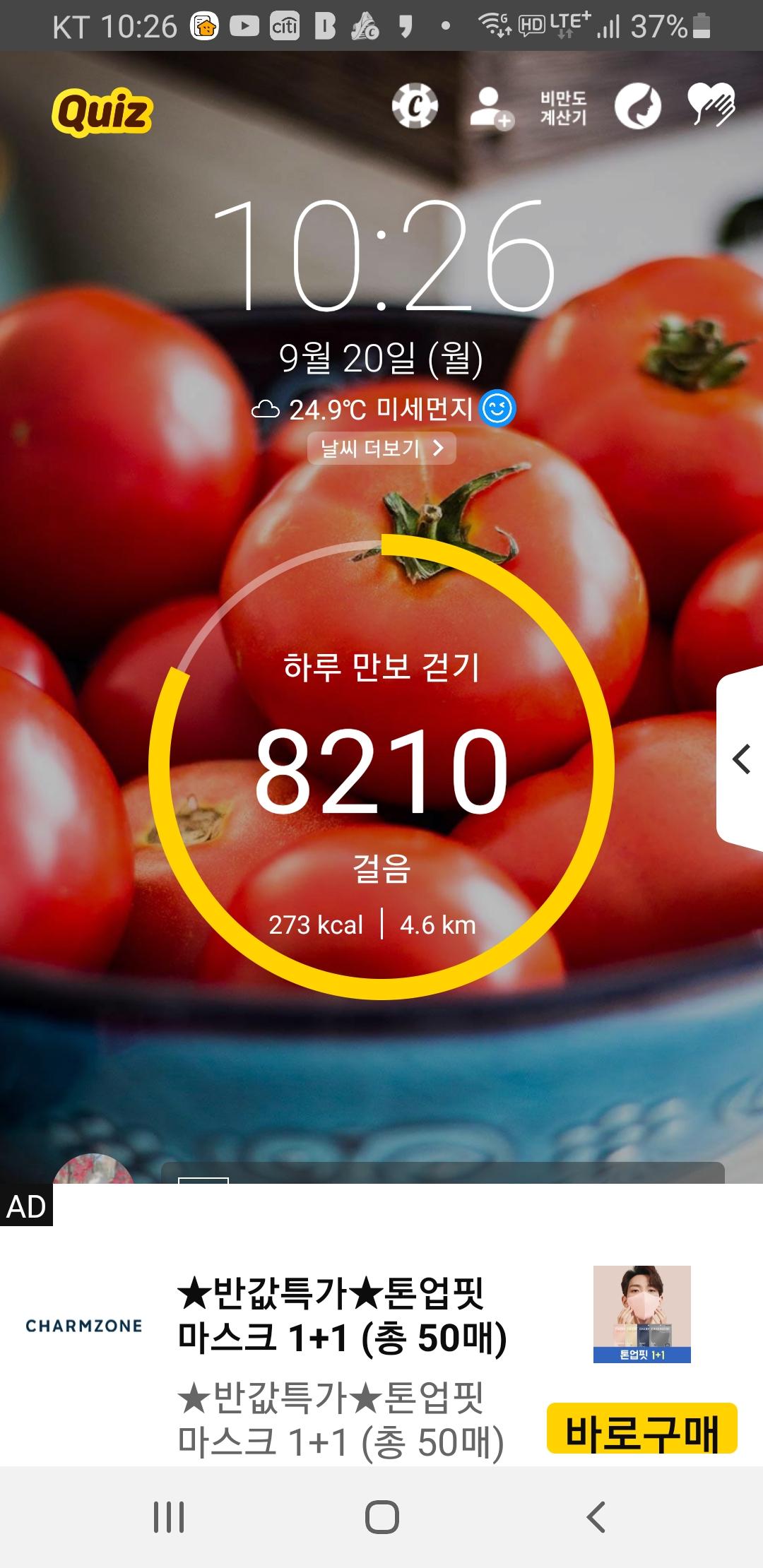Open the Quiz button
The height and width of the screenshot is (1568, 763).
(102, 112)
